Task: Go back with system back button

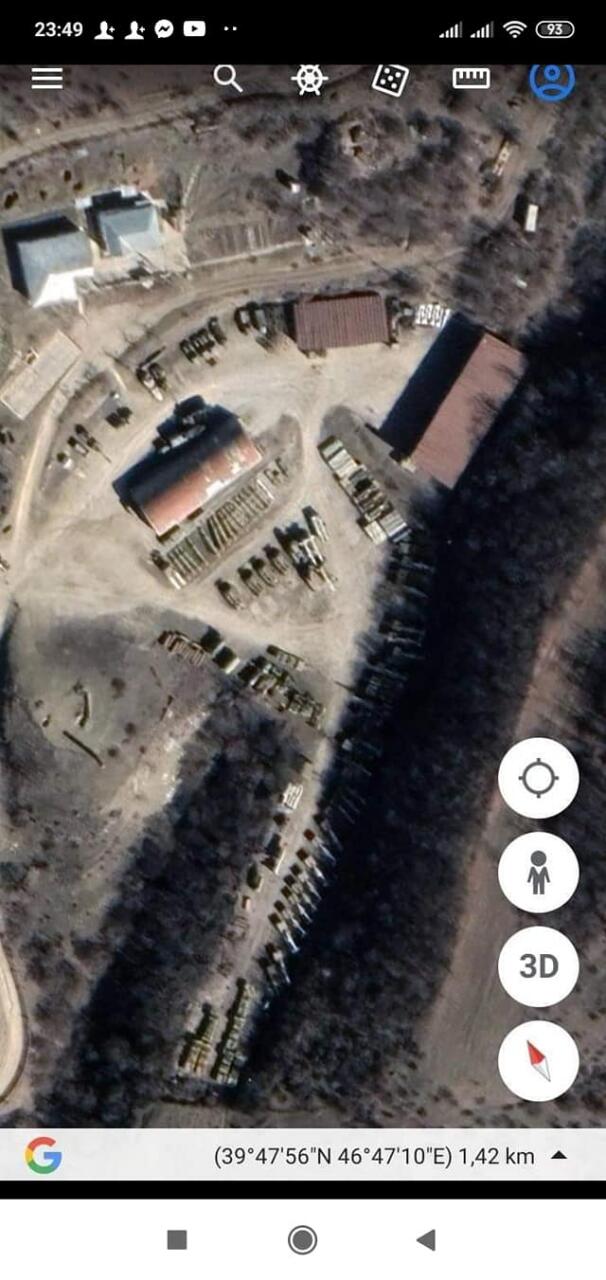Action: coord(426,1240)
